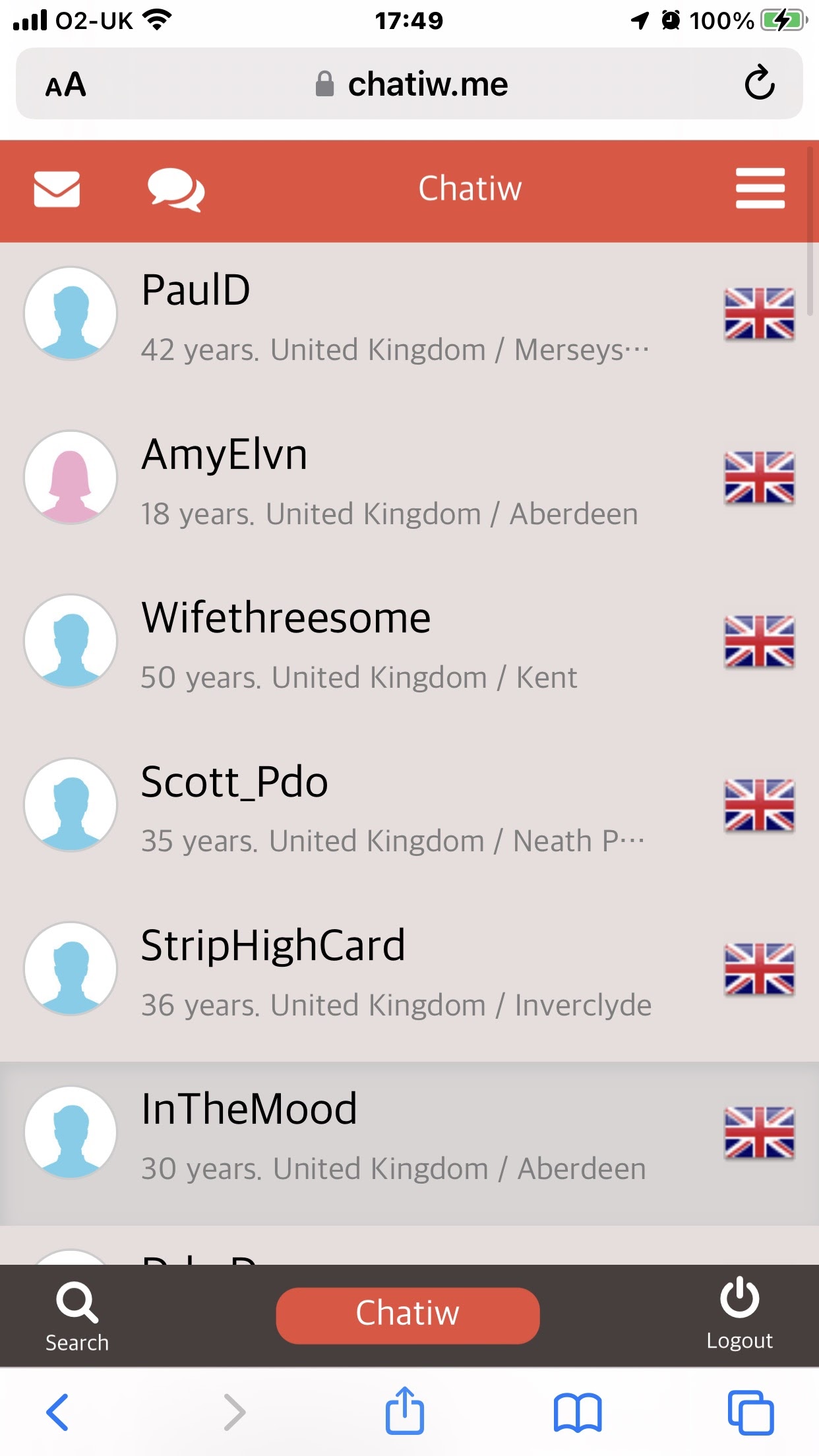
Task: Open the AA text size menu
Action: tap(66, 84)
